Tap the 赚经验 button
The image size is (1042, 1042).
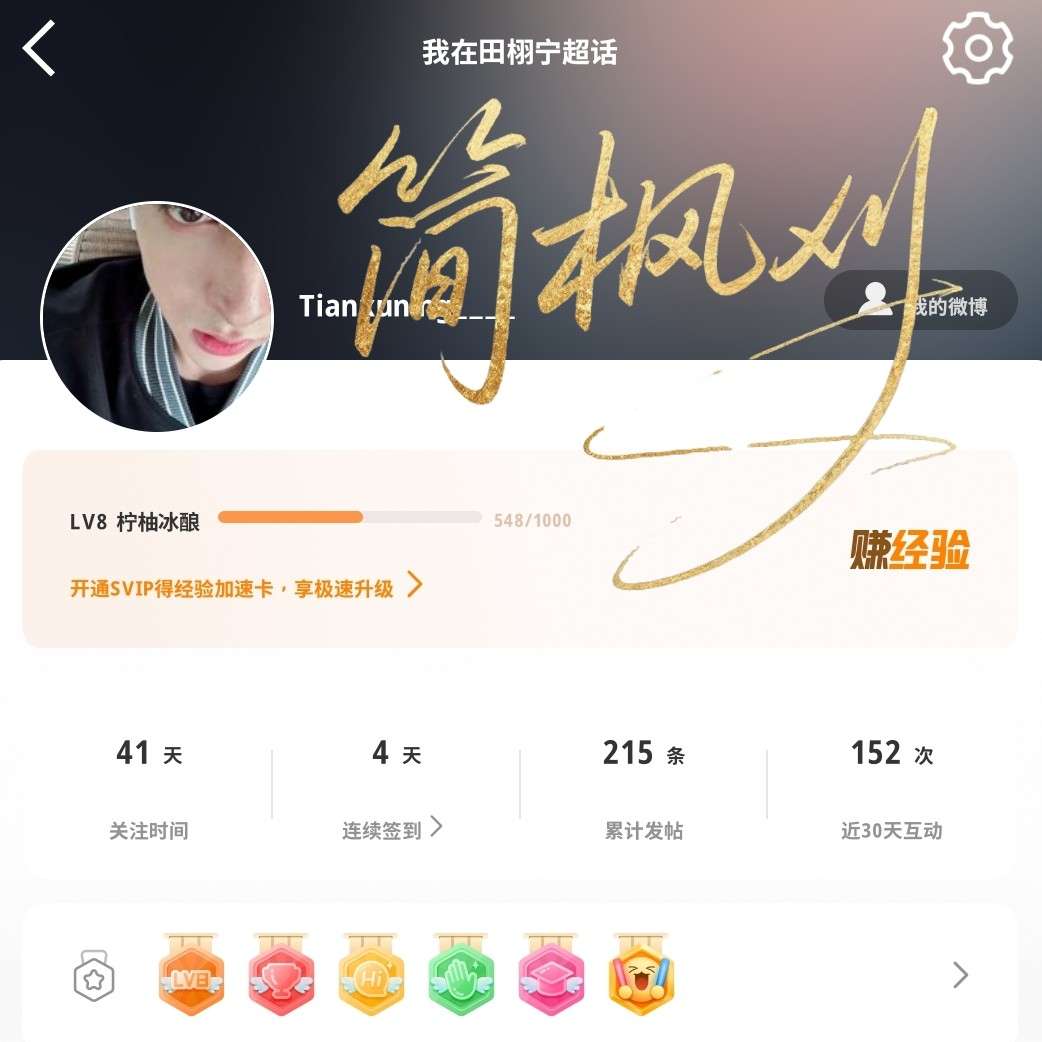point(909,551)
